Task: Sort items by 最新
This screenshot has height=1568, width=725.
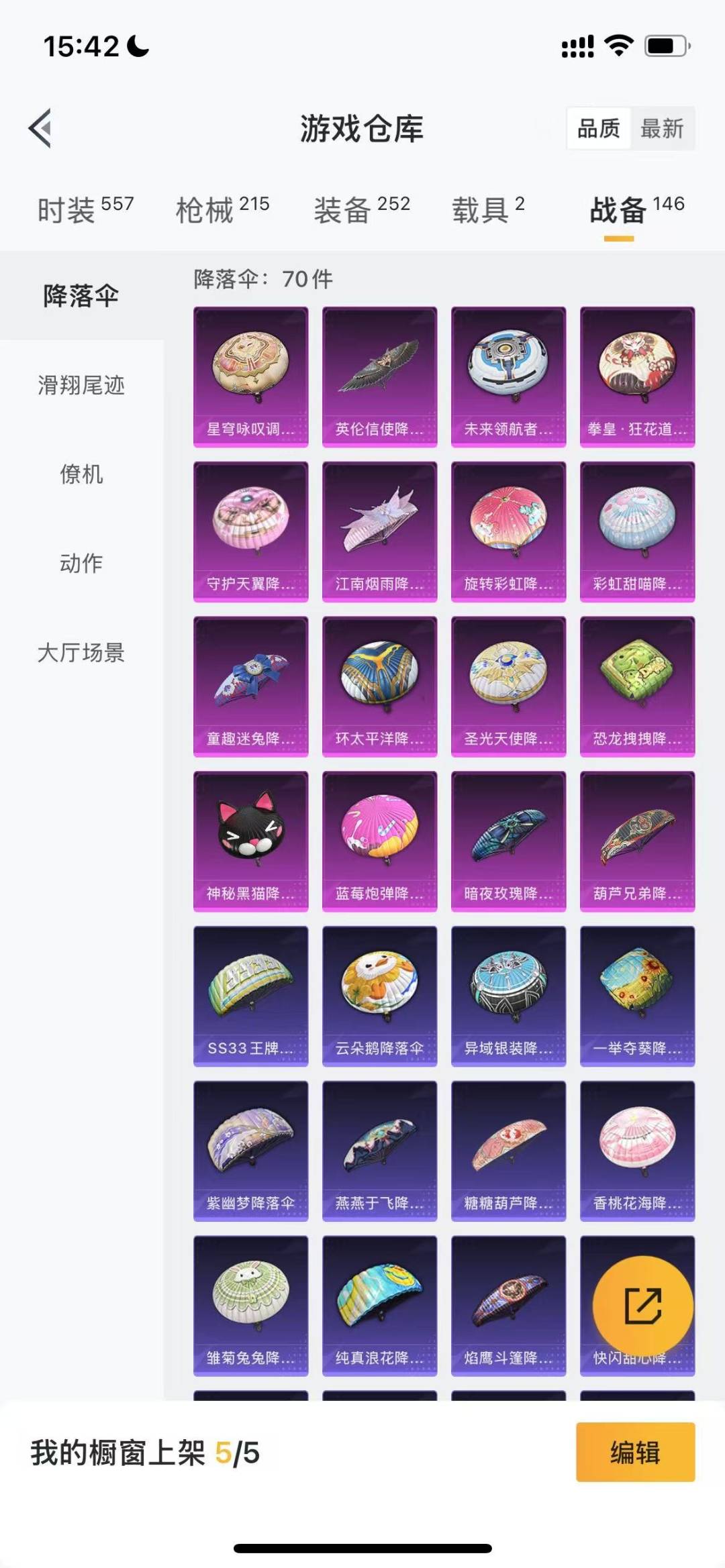Action: point(662,128)
